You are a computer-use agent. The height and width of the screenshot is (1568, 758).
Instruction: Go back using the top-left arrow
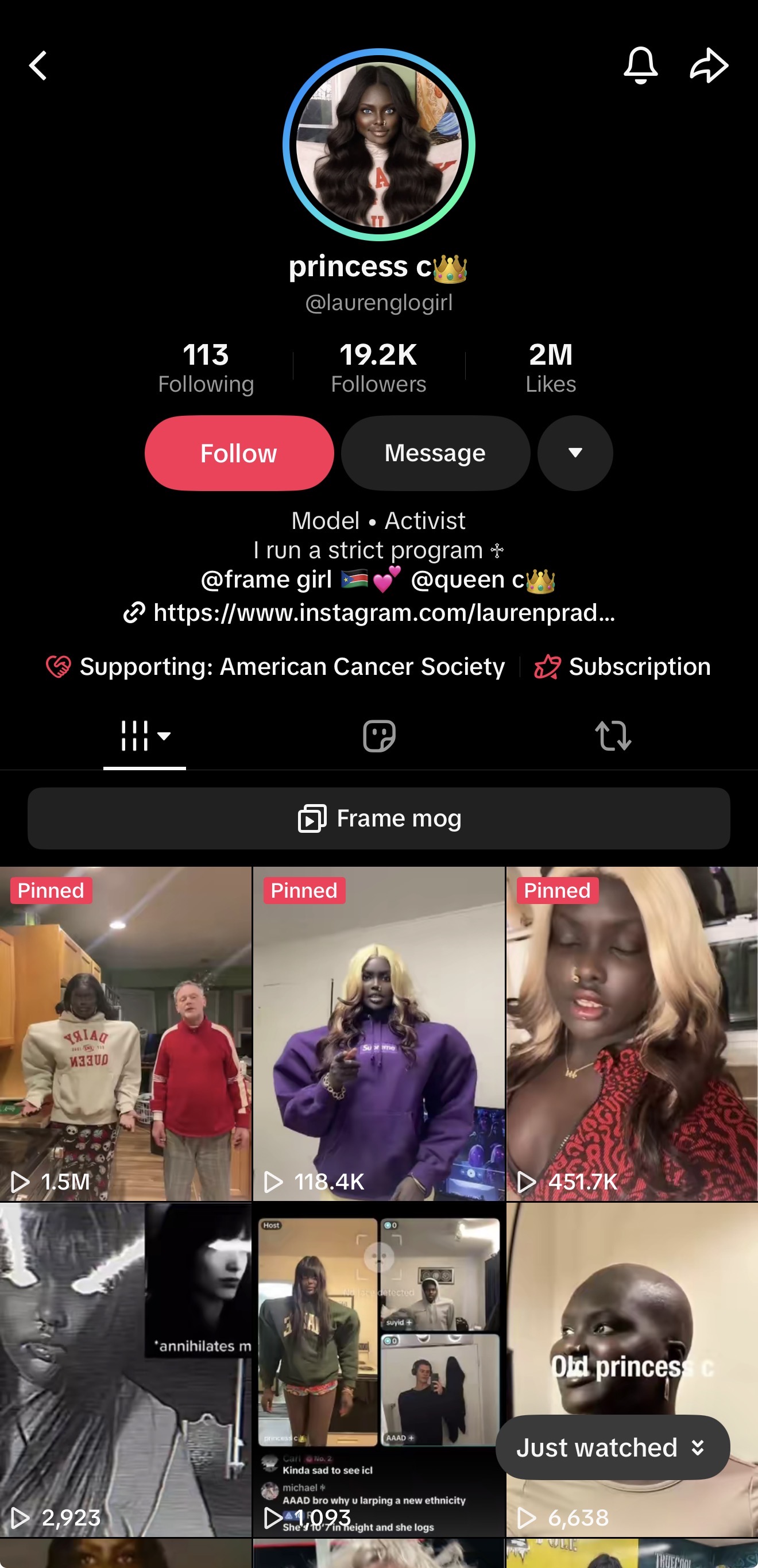point(38,65)
